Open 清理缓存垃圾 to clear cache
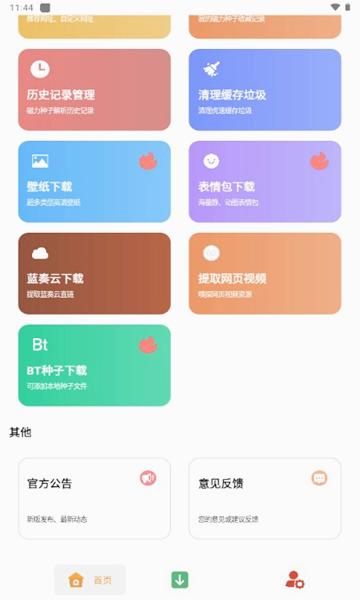Viewport: 360px width, 600px height. click(265, 90)
